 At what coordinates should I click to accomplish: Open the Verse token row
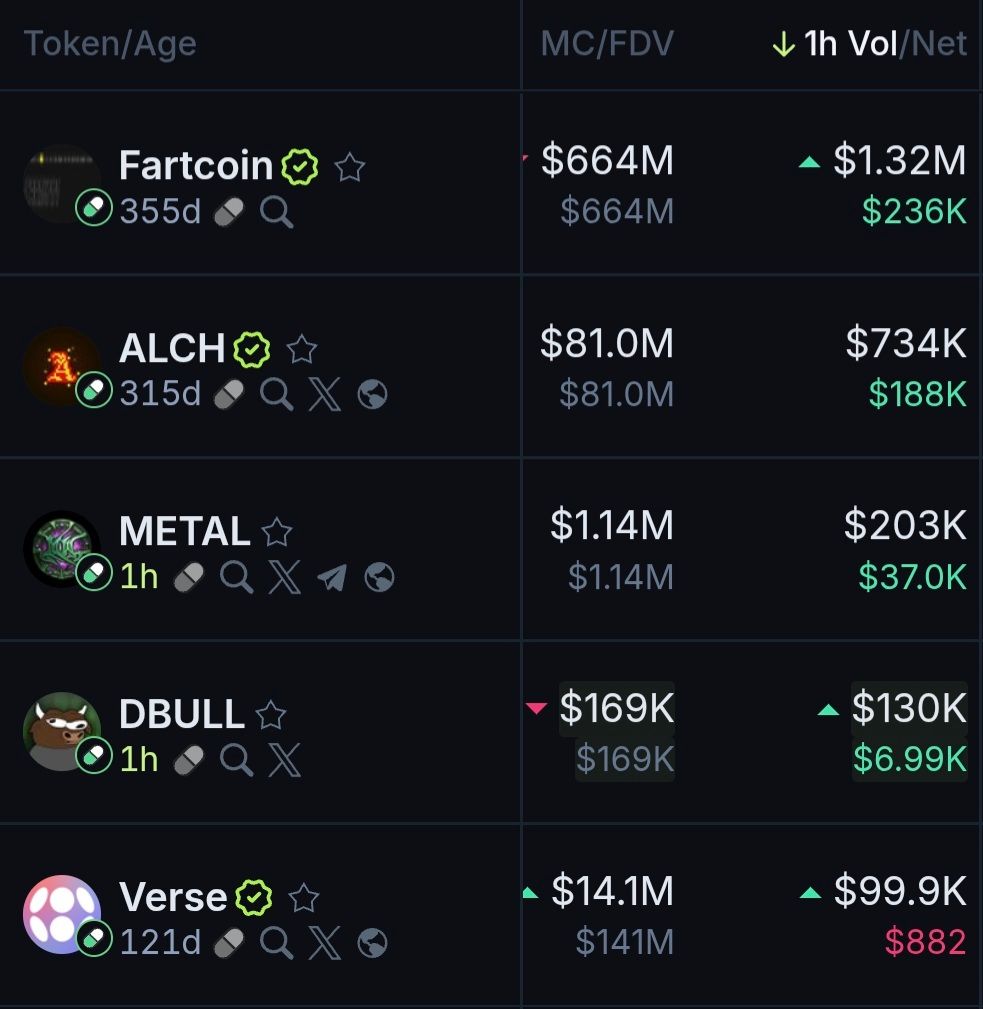coord(173,897)
